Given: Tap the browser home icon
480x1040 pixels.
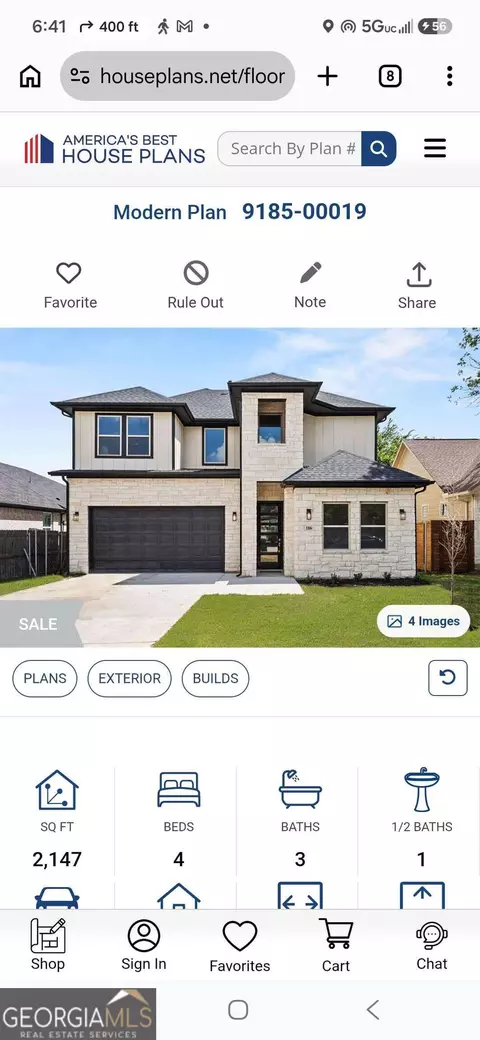Looking at the screenshot, I should [x=30, y=76].
